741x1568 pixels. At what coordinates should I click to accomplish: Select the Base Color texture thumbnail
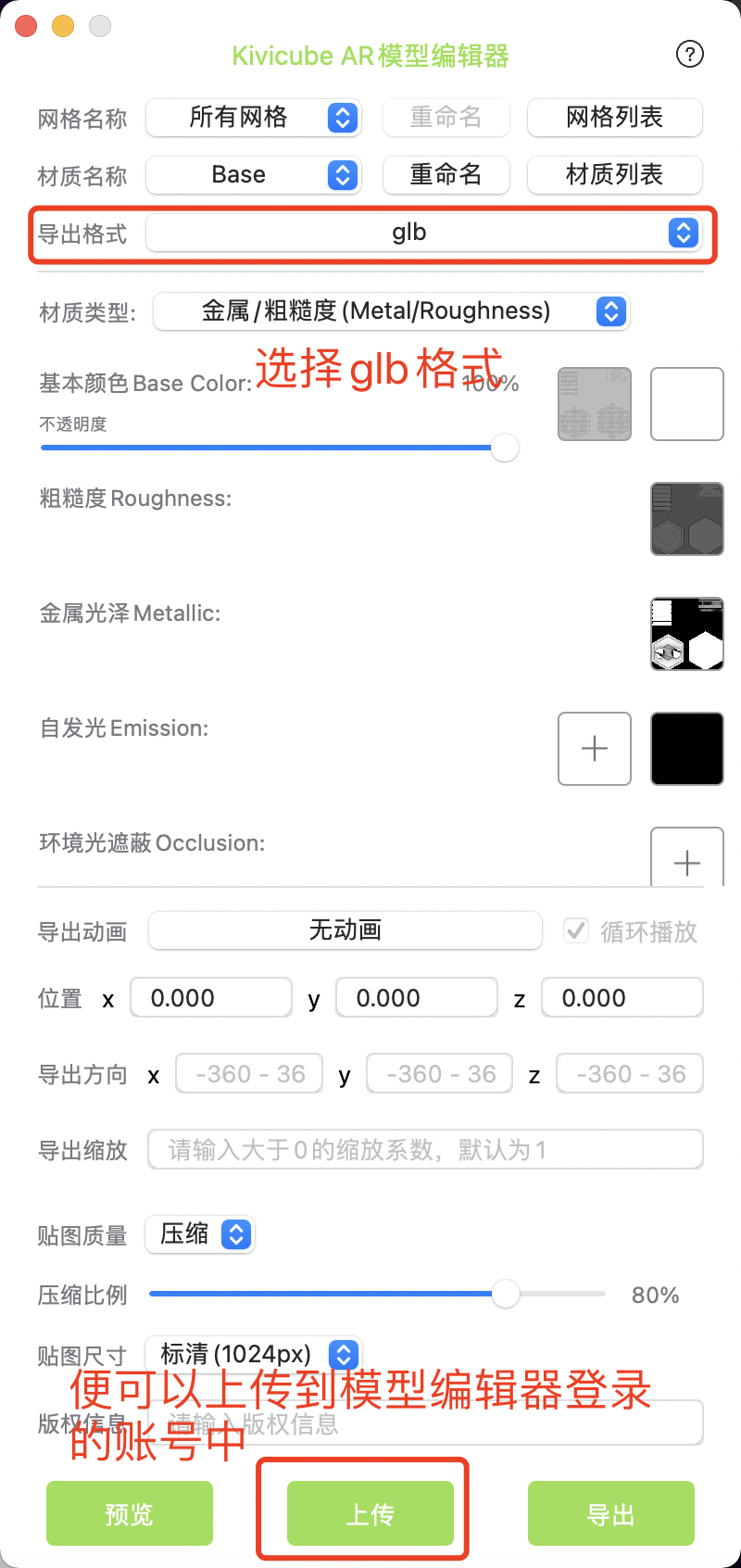coord(595,404)
